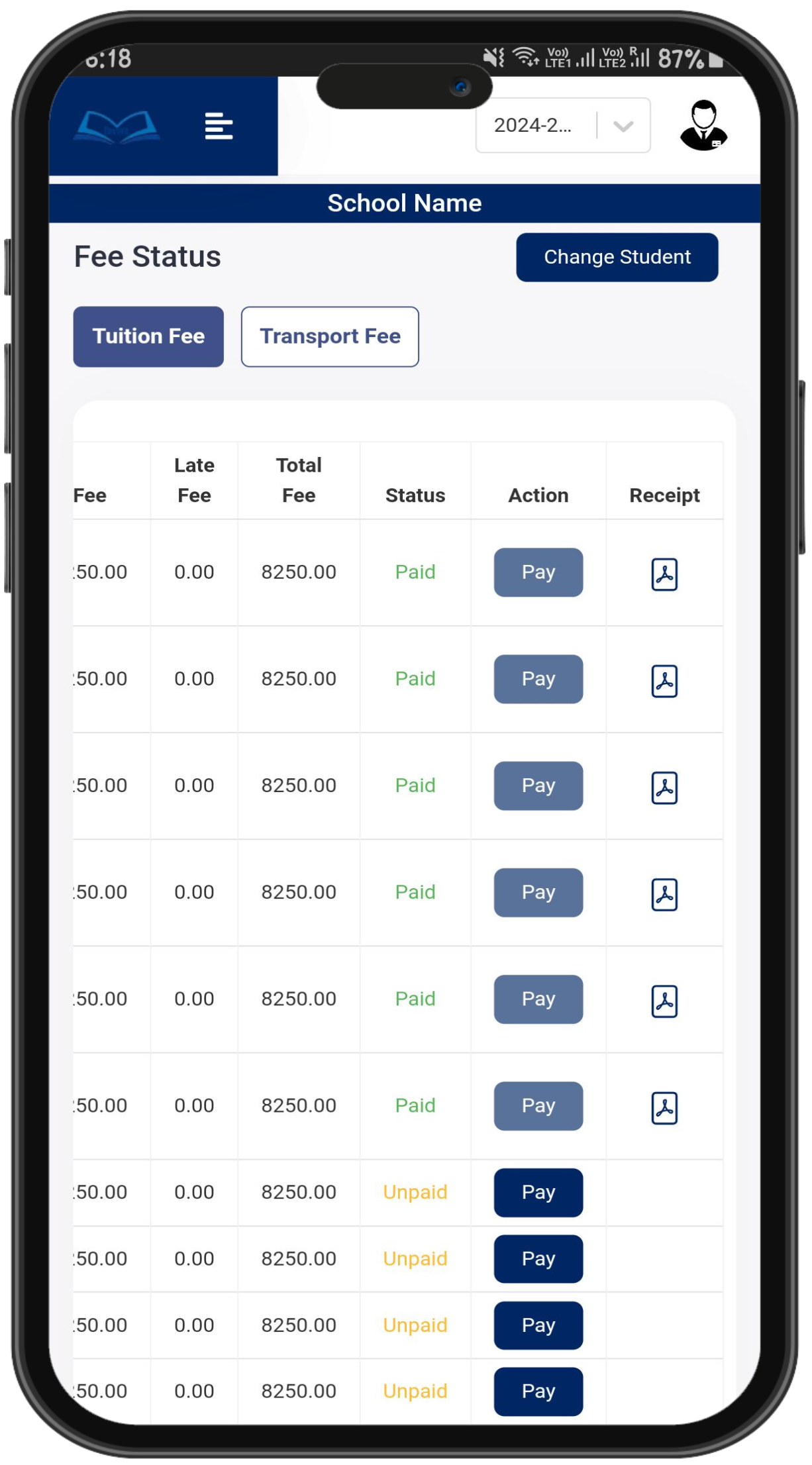Pay the first Unpaid fee row
812x1465 pixels.
(538, 1192)
